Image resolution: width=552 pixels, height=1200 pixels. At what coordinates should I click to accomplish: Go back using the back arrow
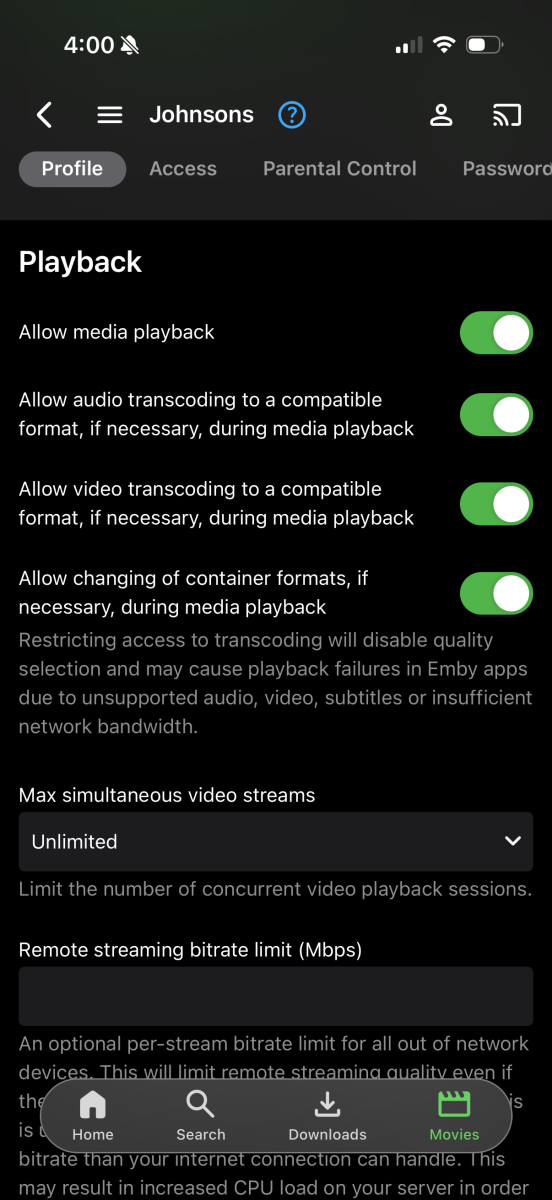[44, 115]
